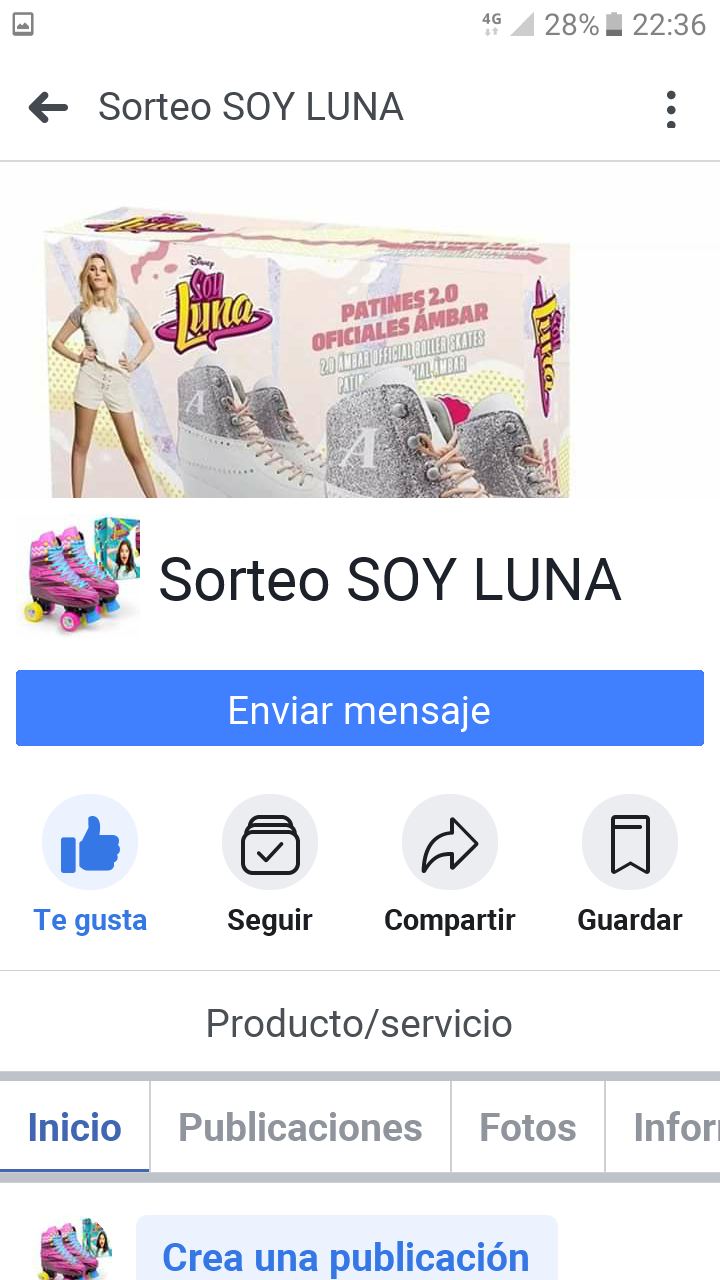
Task: View the Fotos tab
Action: coord(528,1127)
